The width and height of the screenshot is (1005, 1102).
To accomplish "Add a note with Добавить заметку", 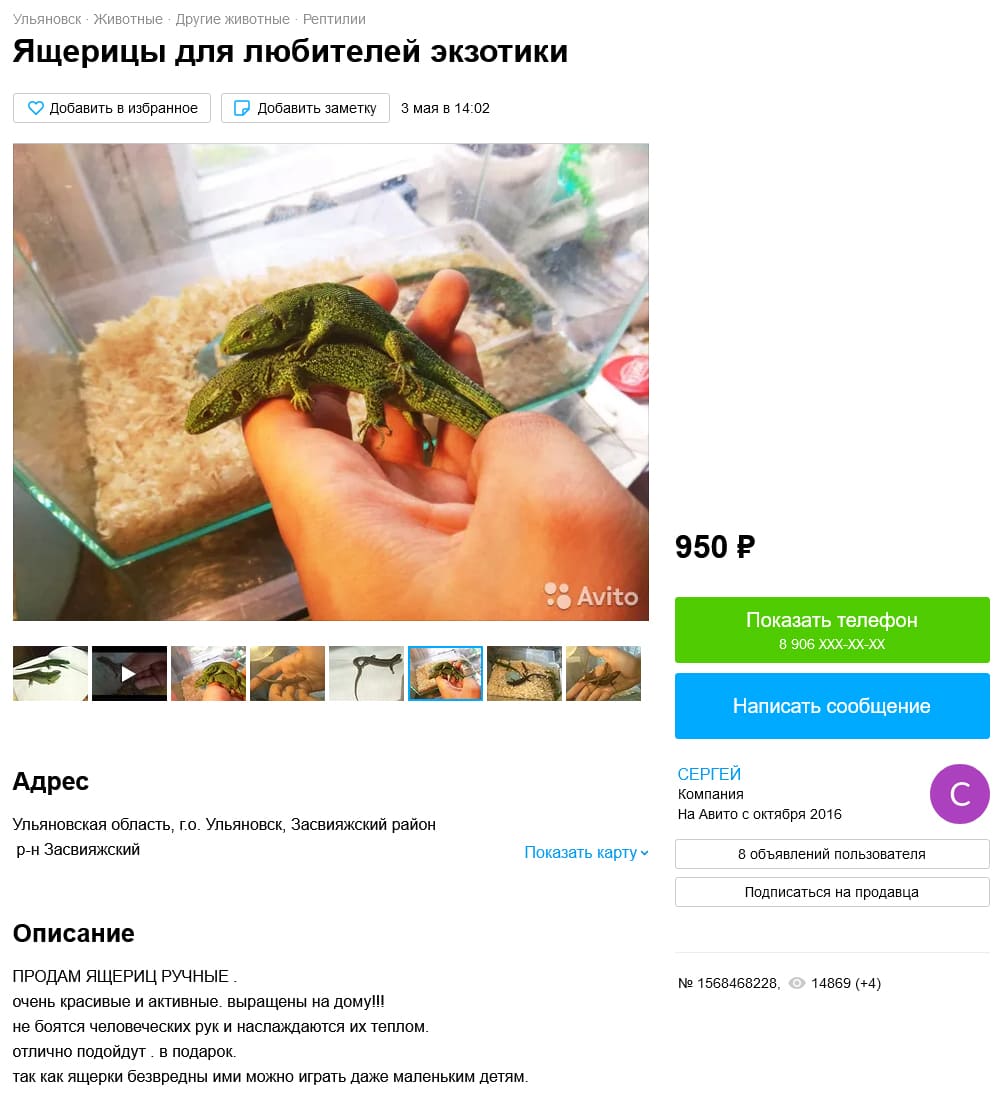I will 305,108.
